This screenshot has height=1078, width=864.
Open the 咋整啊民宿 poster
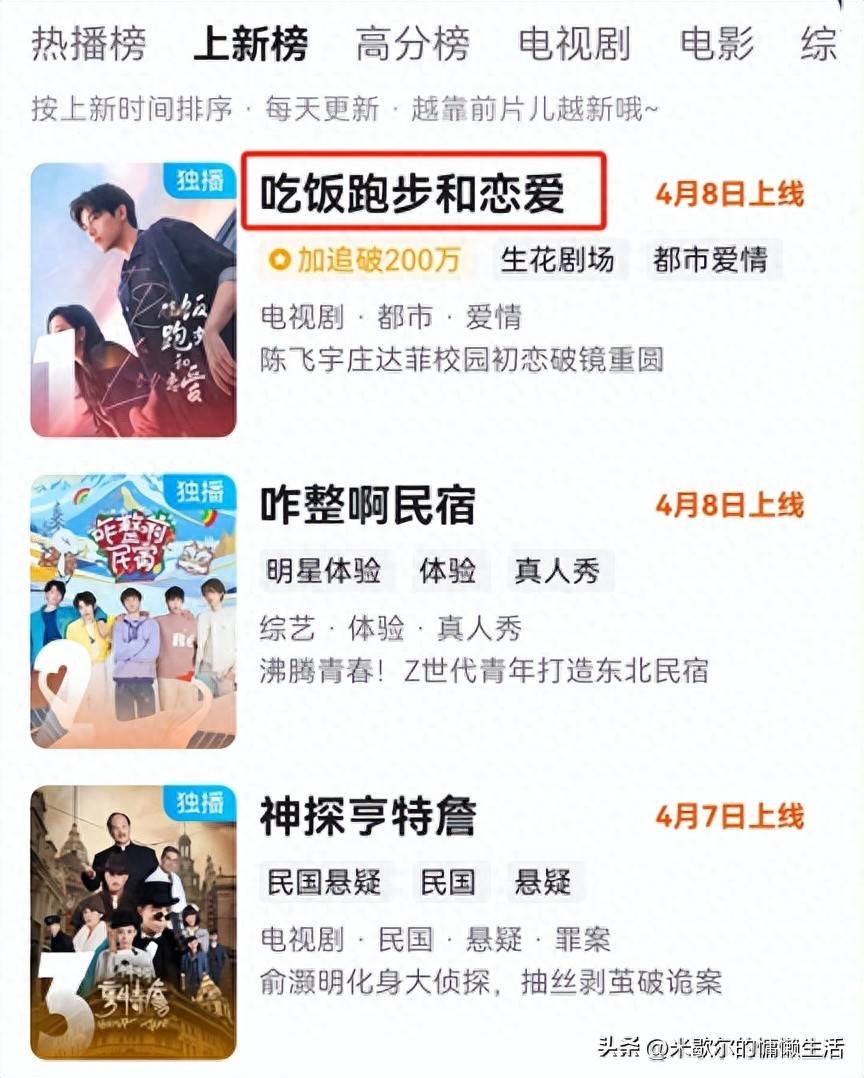[x=133, y=611]
